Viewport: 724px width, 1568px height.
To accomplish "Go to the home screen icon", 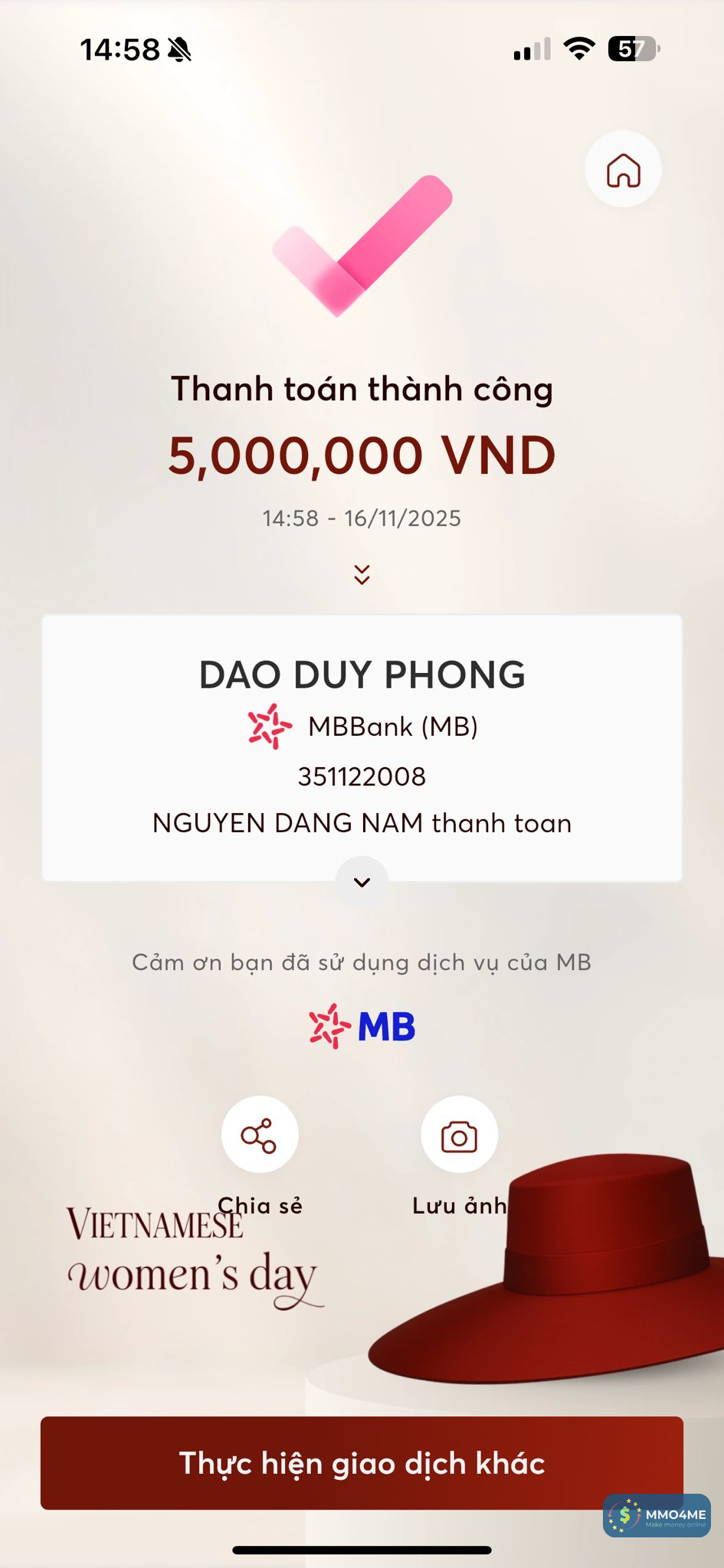I will coord(623,169).
